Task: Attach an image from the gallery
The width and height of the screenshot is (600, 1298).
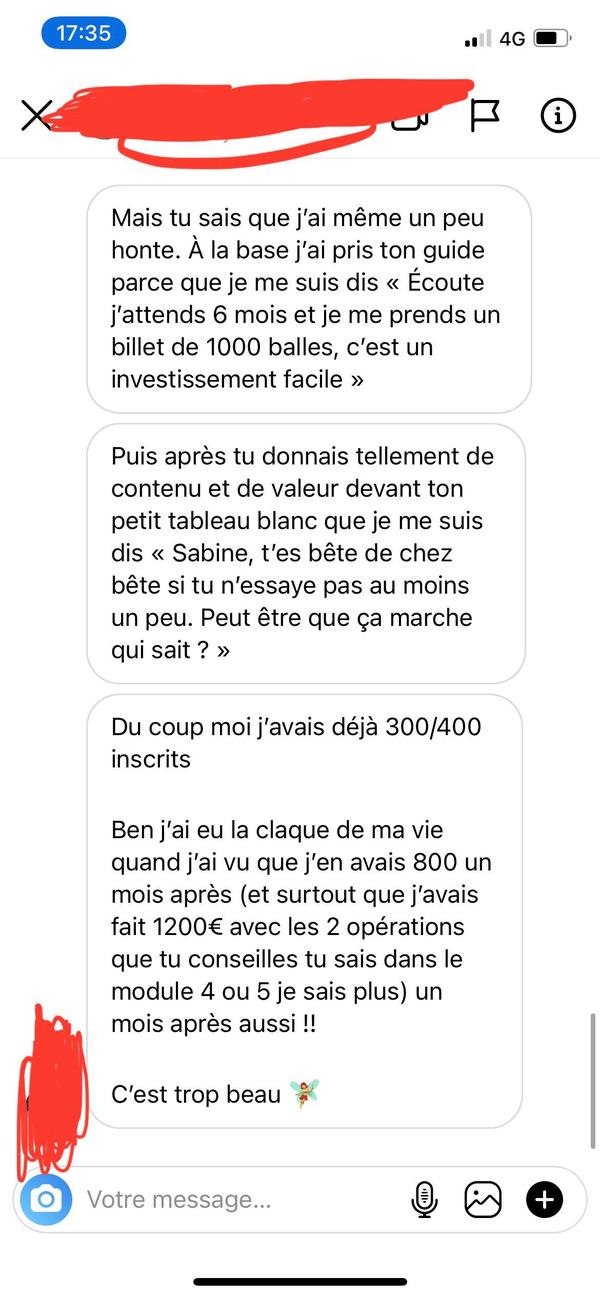Action: tap(483, 1198)
